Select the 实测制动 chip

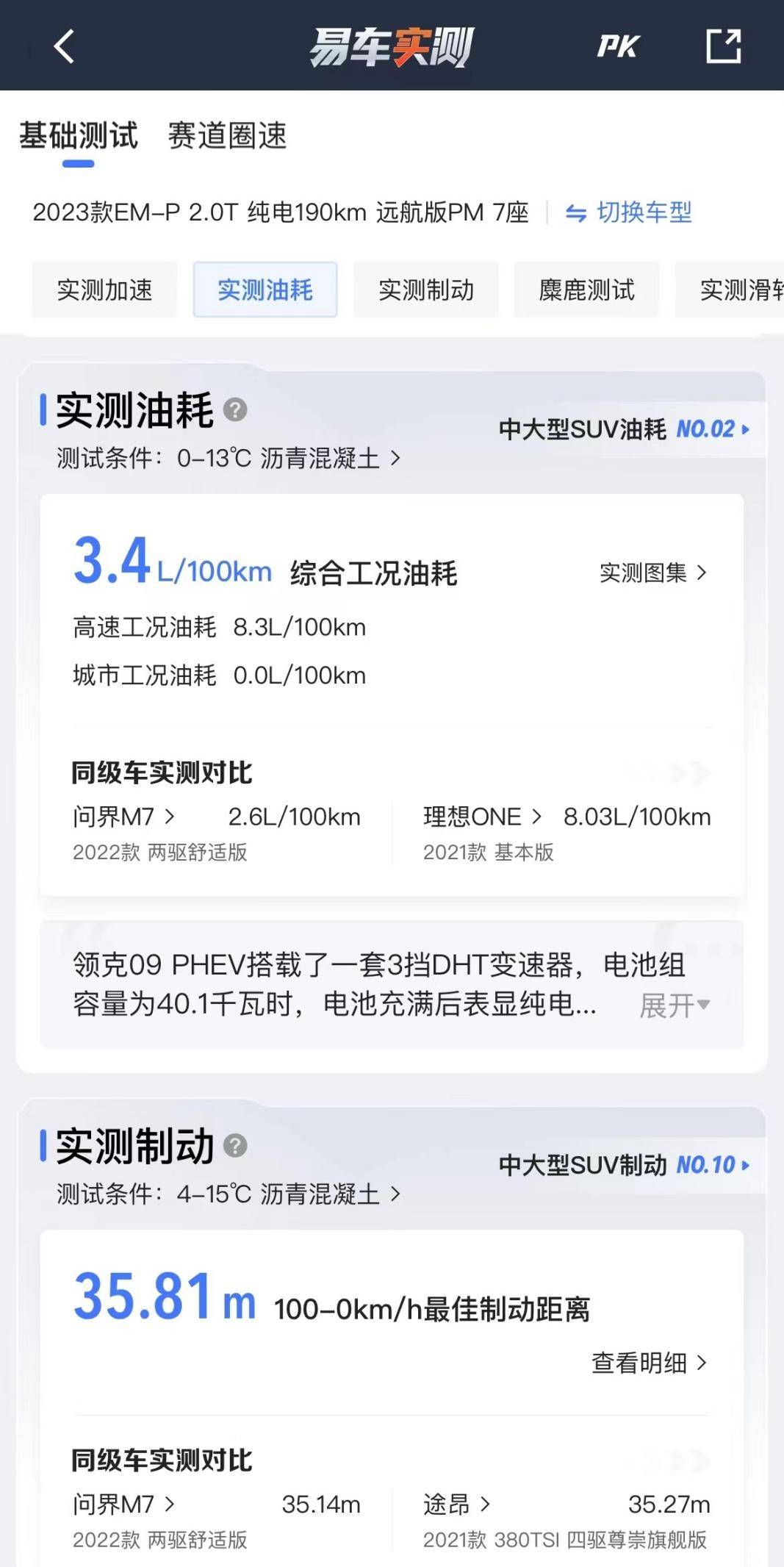425,290
